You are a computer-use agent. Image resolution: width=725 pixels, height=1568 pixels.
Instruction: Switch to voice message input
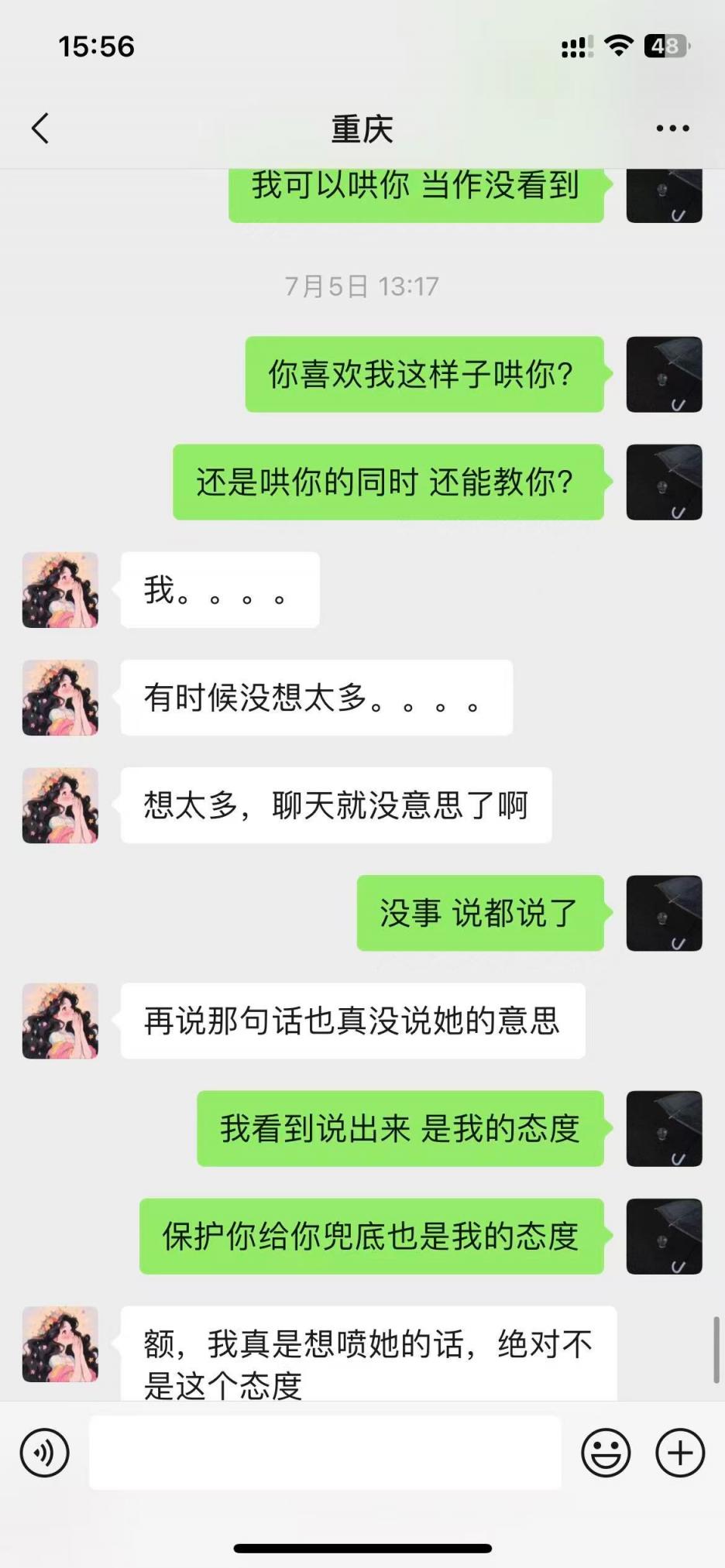tap(45, 1453)
